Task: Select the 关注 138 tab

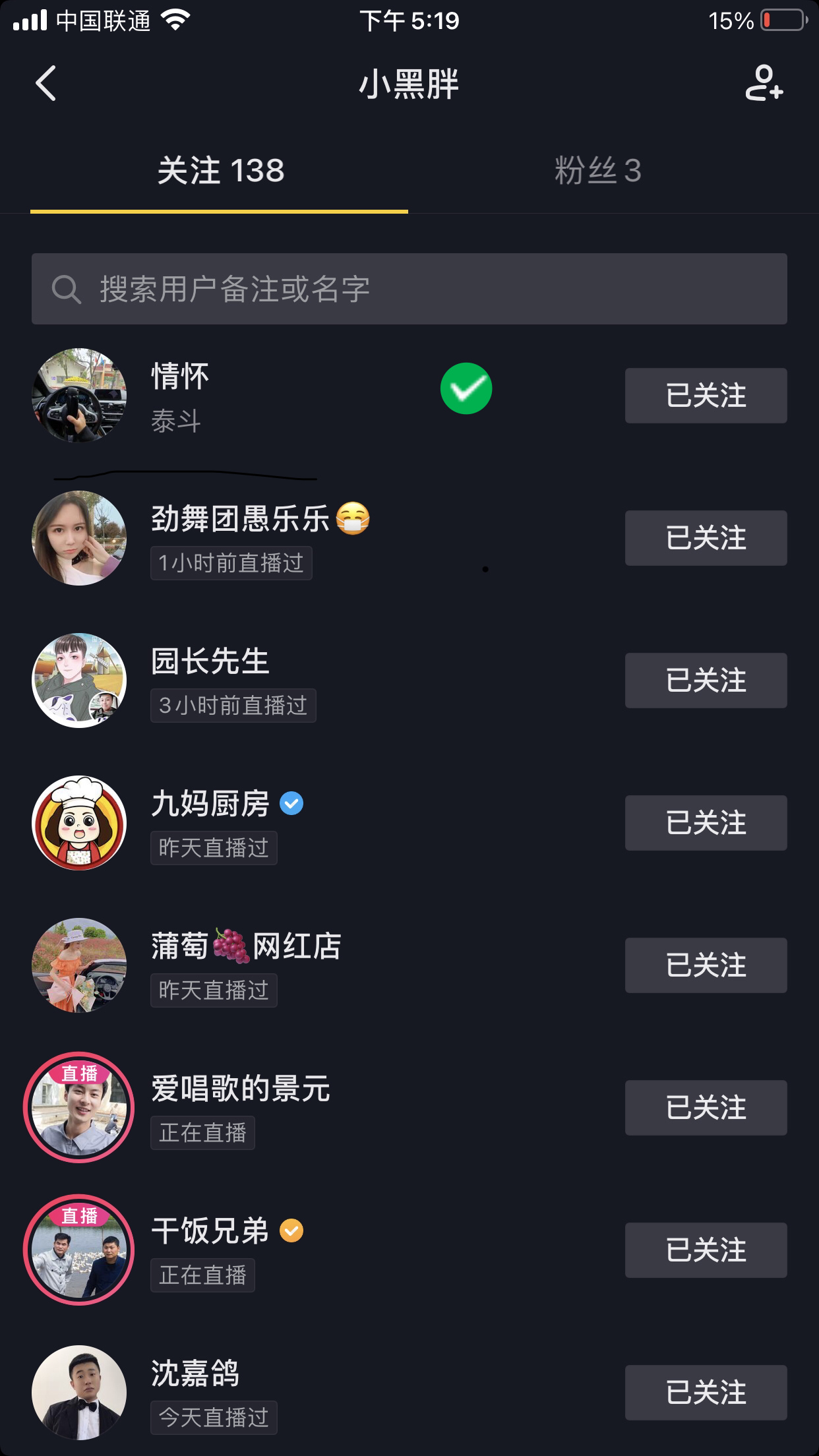Action: [220, 171]
